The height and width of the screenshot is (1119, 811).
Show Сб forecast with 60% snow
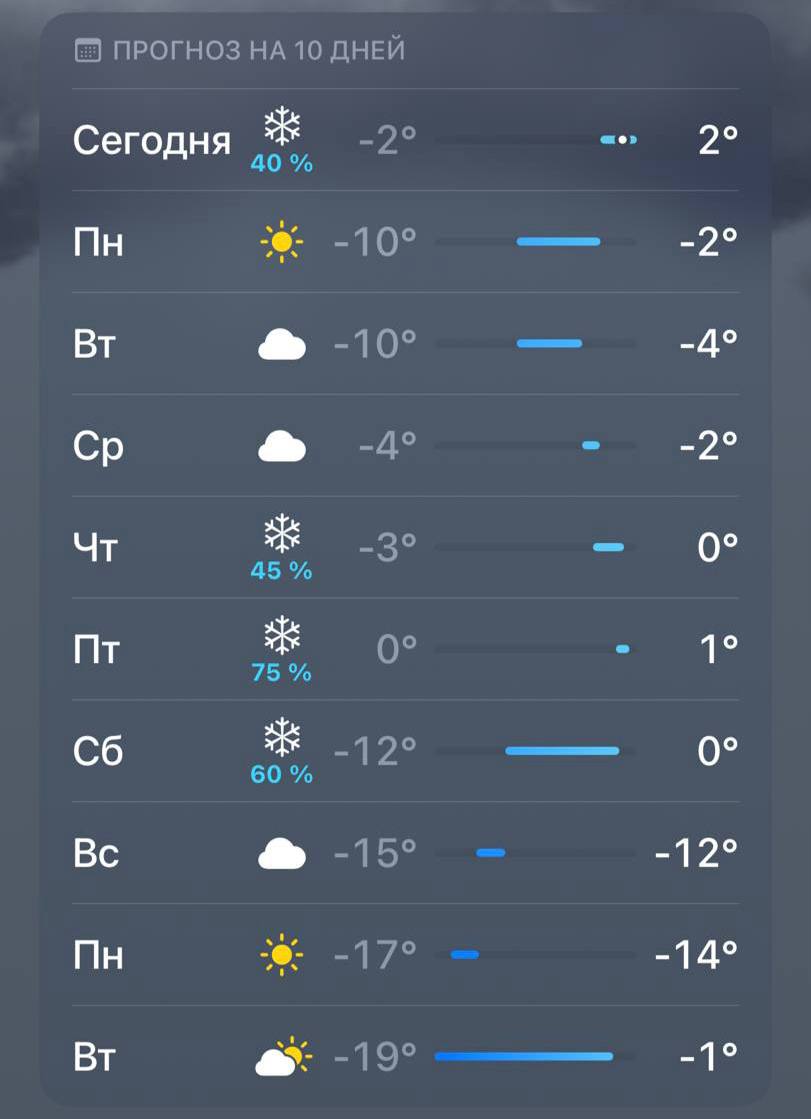pos(405,752)
